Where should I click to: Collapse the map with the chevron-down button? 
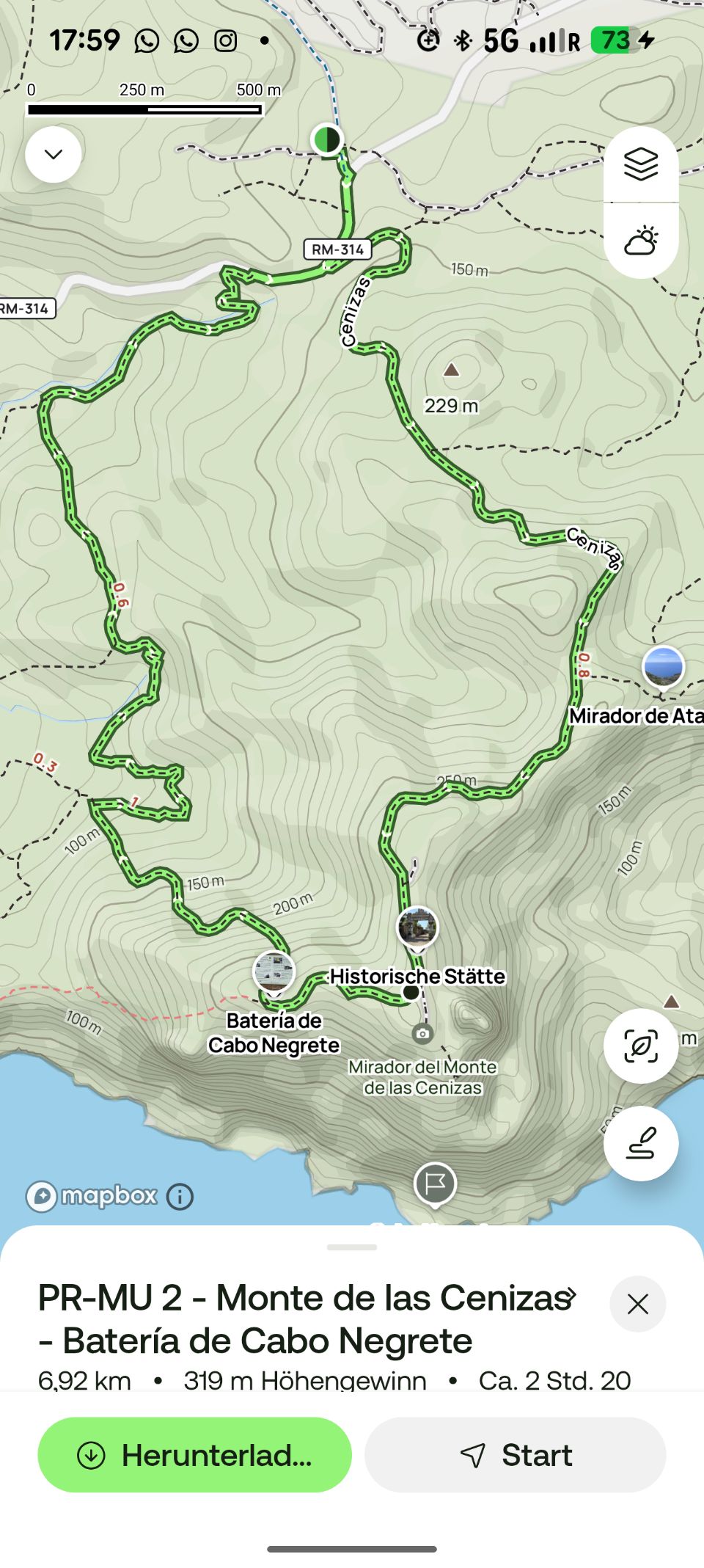54,155
